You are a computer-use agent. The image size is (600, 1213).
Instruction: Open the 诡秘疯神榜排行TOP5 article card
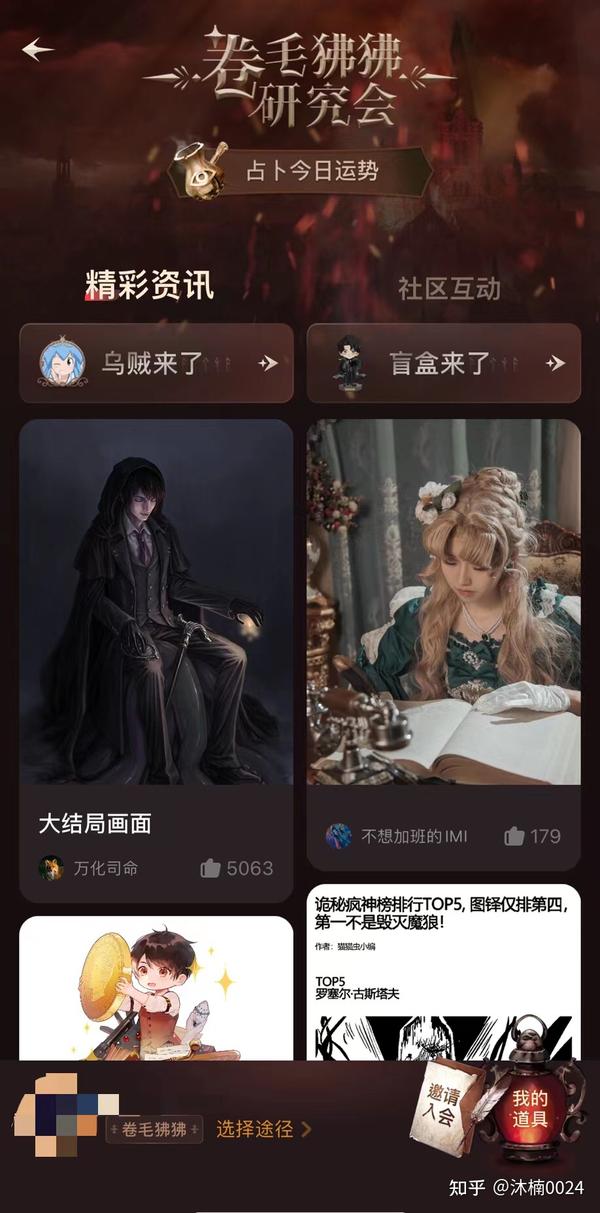[x=443, y=972]
